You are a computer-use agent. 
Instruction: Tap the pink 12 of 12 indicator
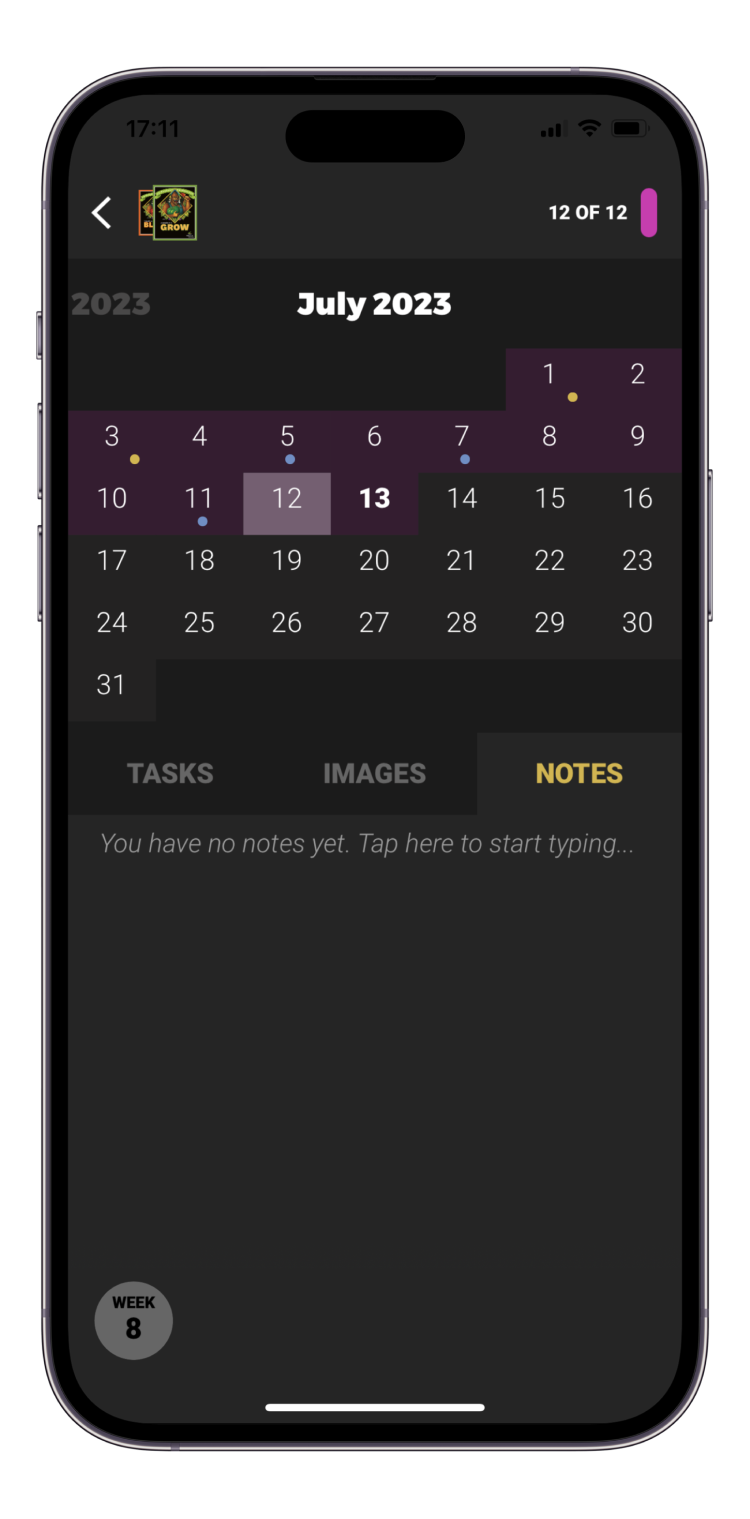(x=648, y=212)
